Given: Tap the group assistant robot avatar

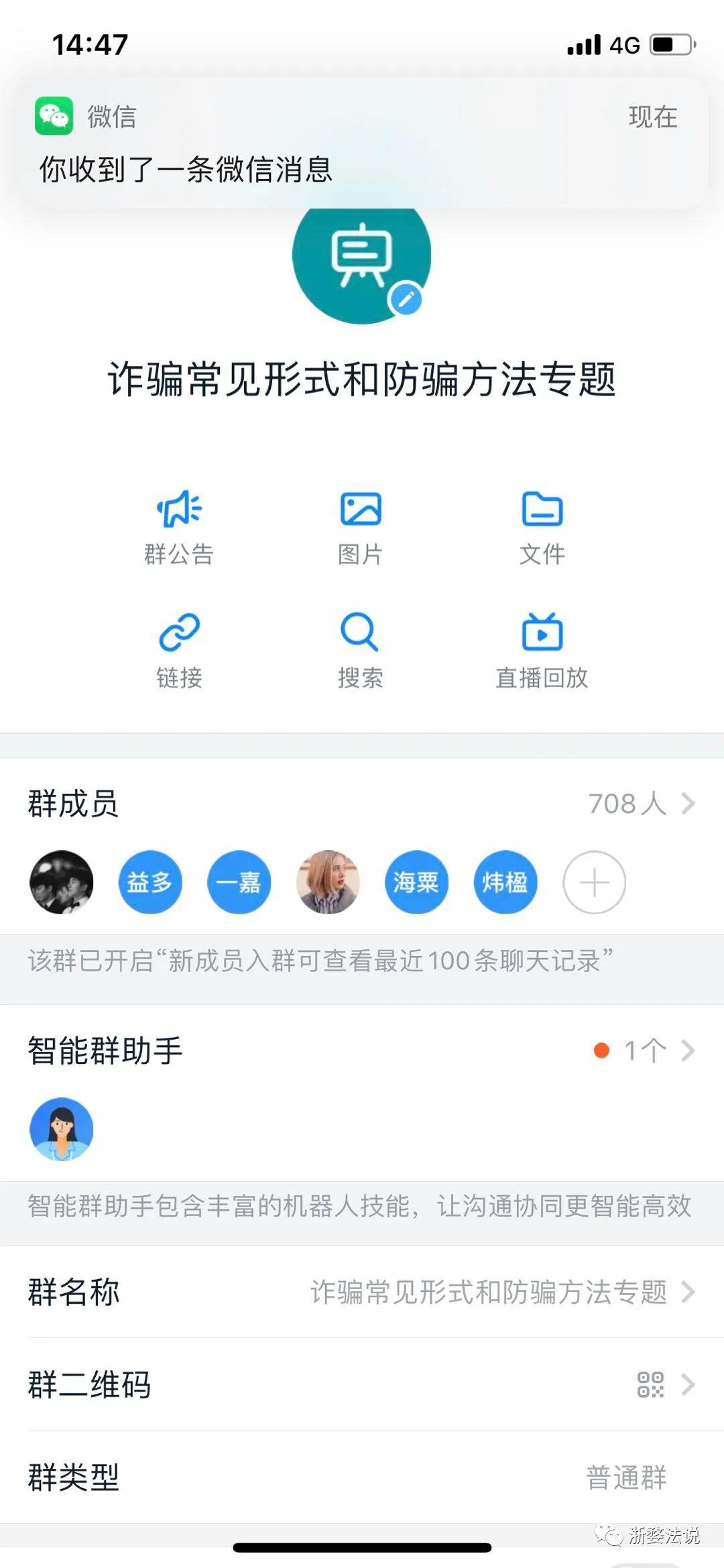Looking at the screenshot, I should [62, 1129].
